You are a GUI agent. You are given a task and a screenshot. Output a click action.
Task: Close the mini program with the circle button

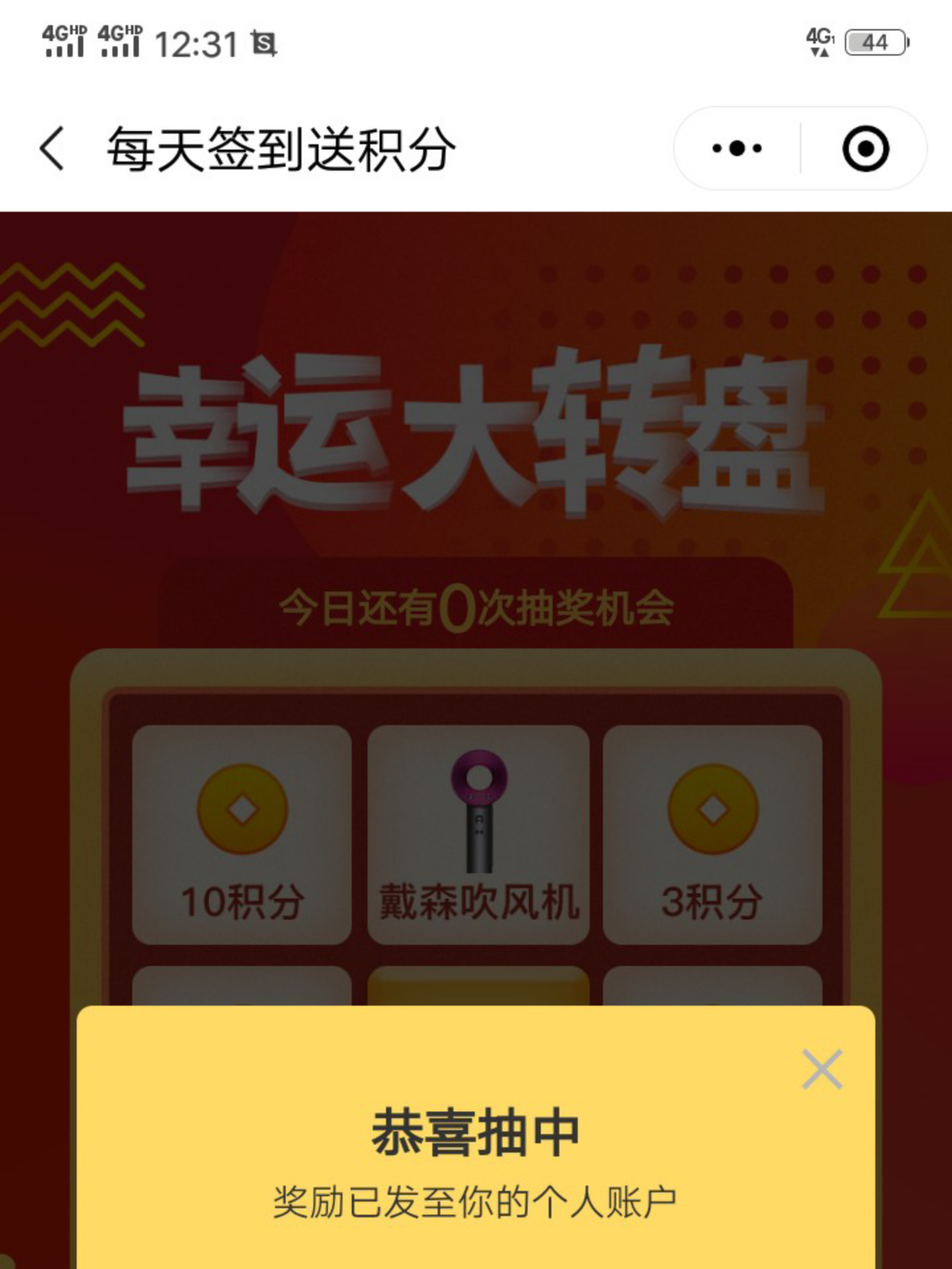pyautogui.click(x=865, y=148)
